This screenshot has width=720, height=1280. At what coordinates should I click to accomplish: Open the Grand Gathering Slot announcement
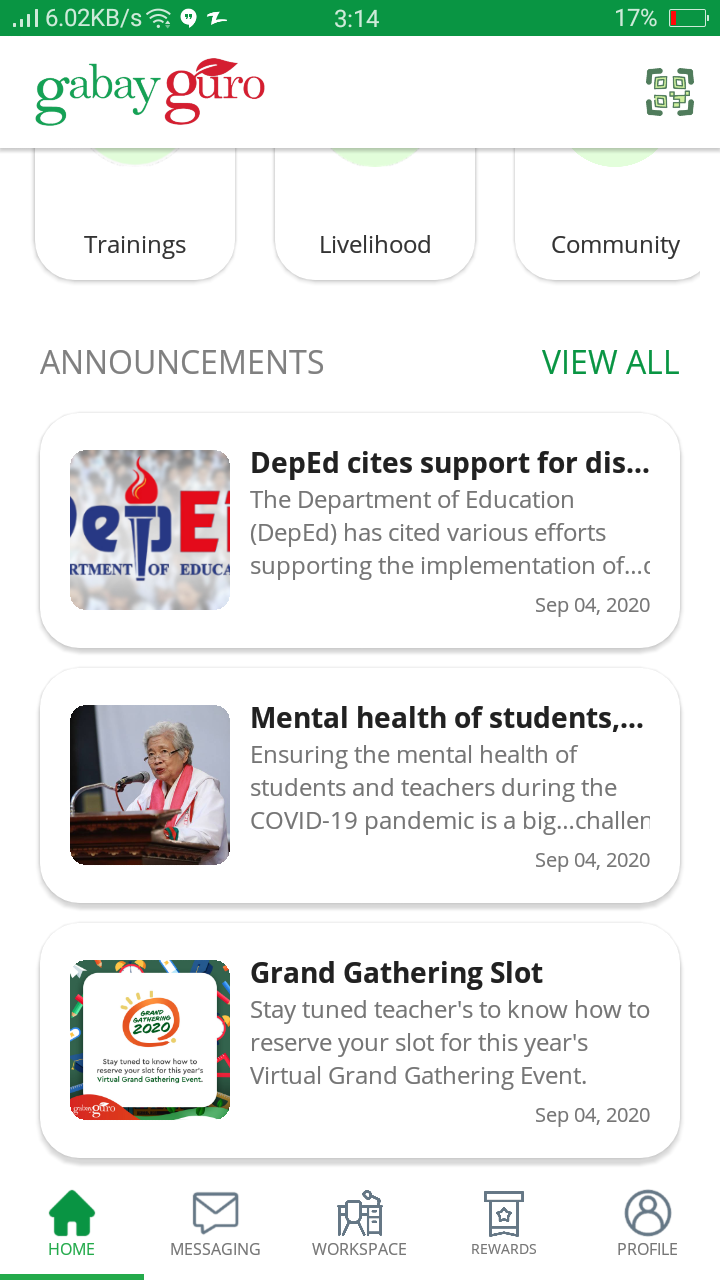tap(360, 1041)
